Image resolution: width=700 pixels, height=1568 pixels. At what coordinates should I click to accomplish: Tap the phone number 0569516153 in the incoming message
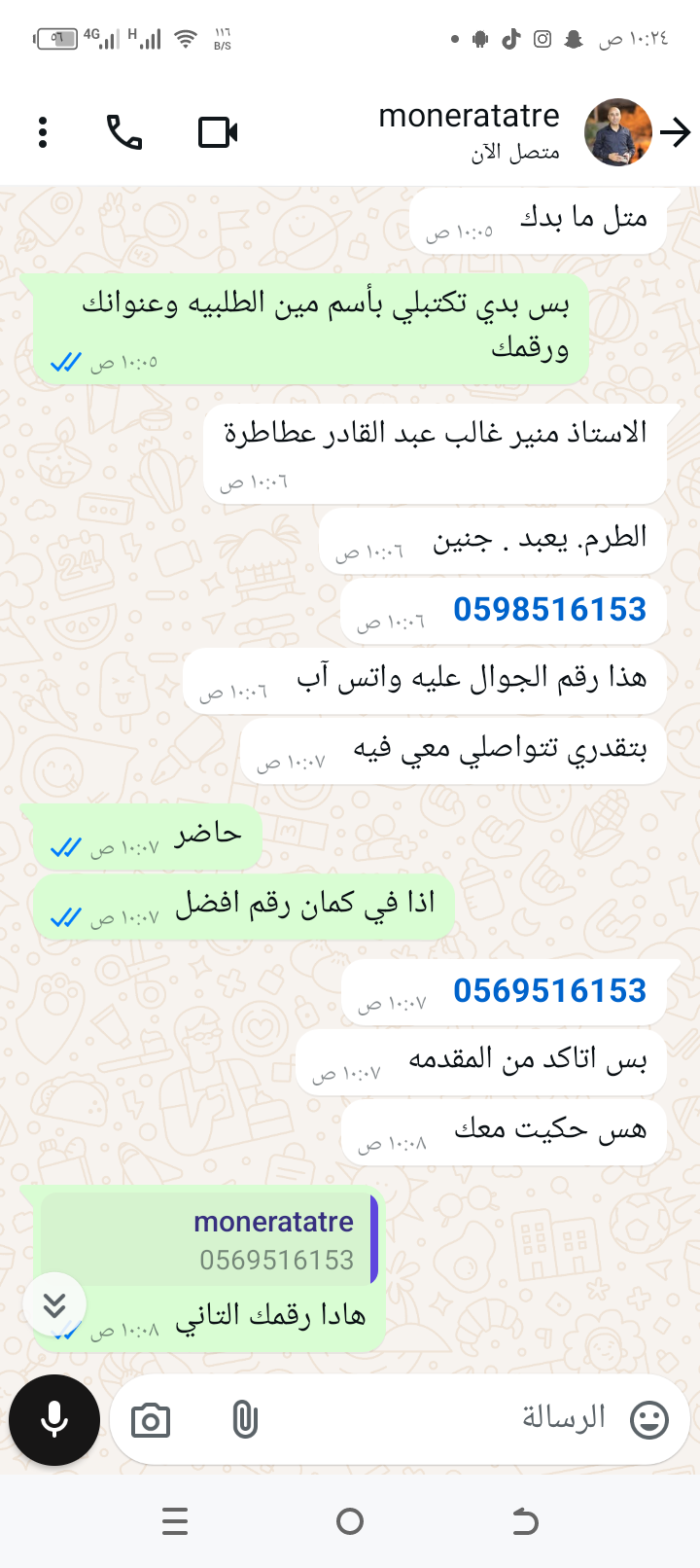[549, 991]
